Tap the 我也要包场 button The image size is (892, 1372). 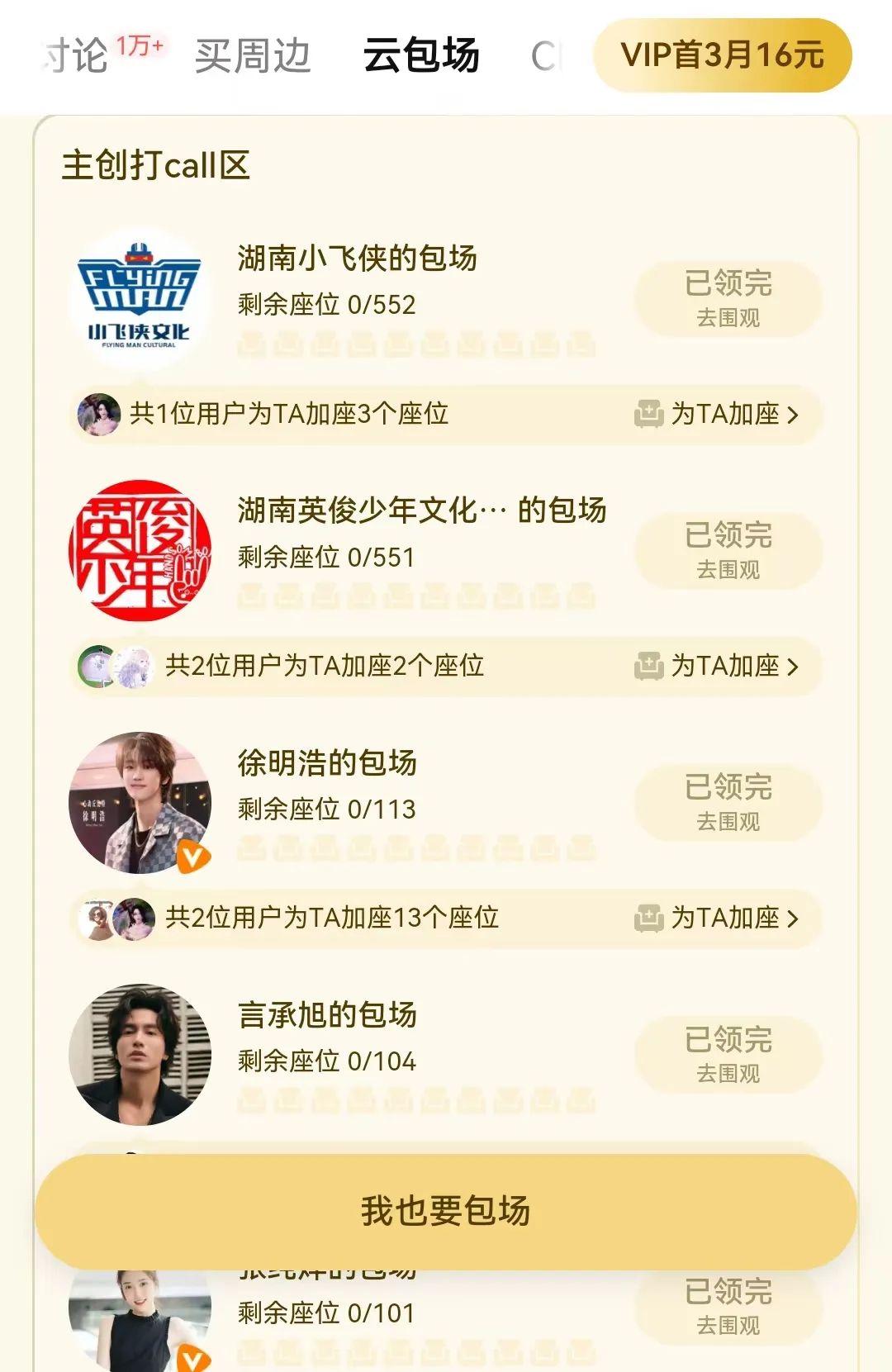pos(445,1211)
